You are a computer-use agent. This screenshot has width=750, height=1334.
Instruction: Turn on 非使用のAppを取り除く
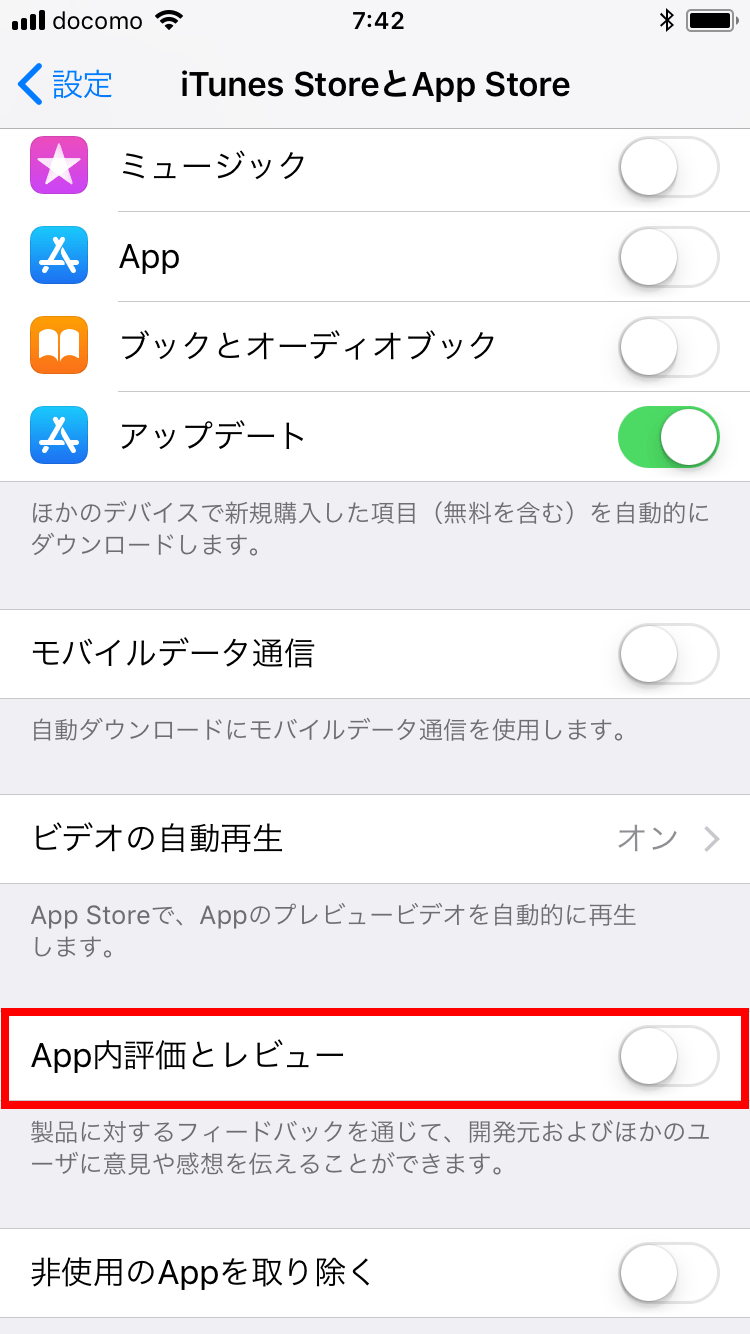669,1273
